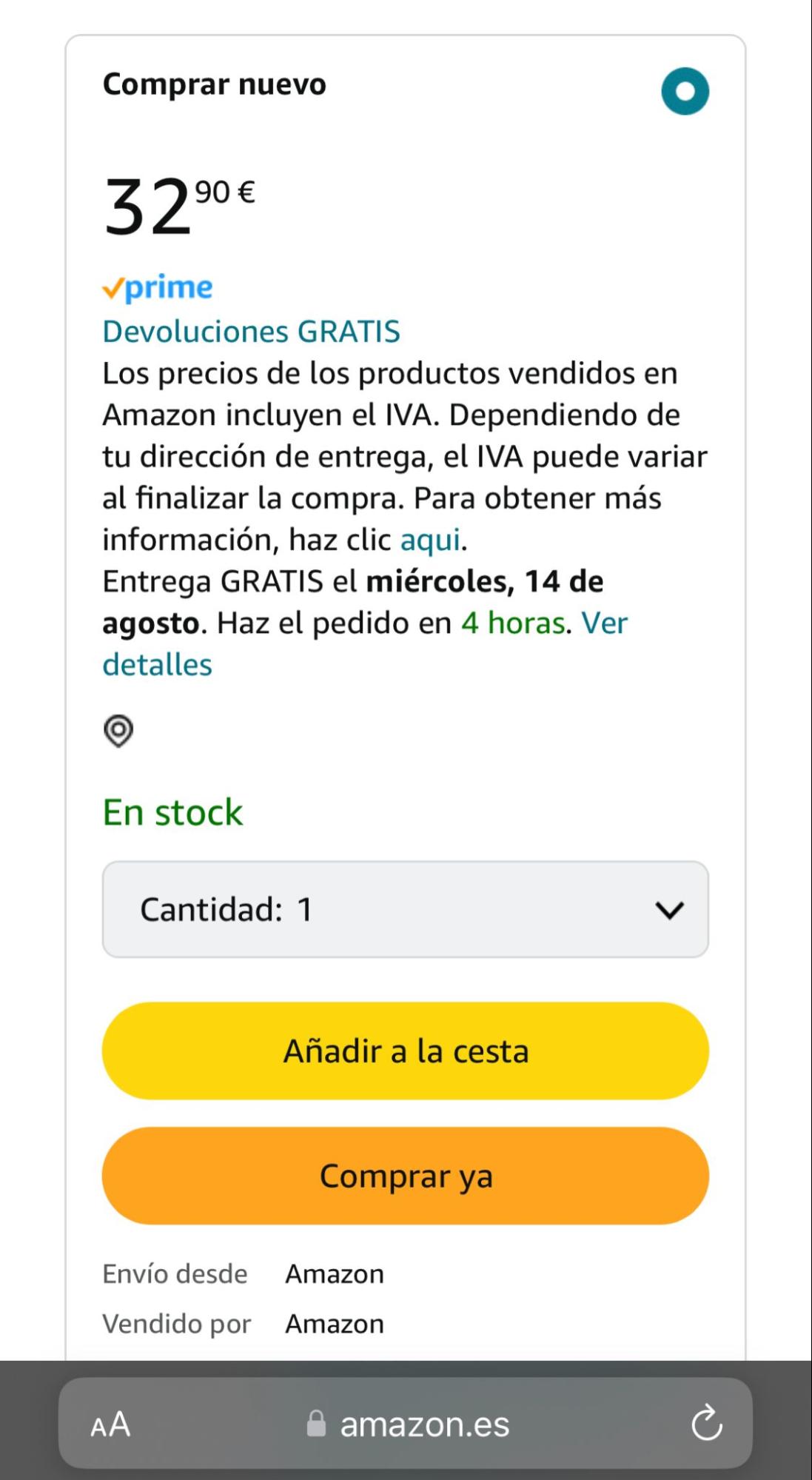812x1480 pixels.
Task: Select the Comprar nuevo radio button
Action: 685,91
